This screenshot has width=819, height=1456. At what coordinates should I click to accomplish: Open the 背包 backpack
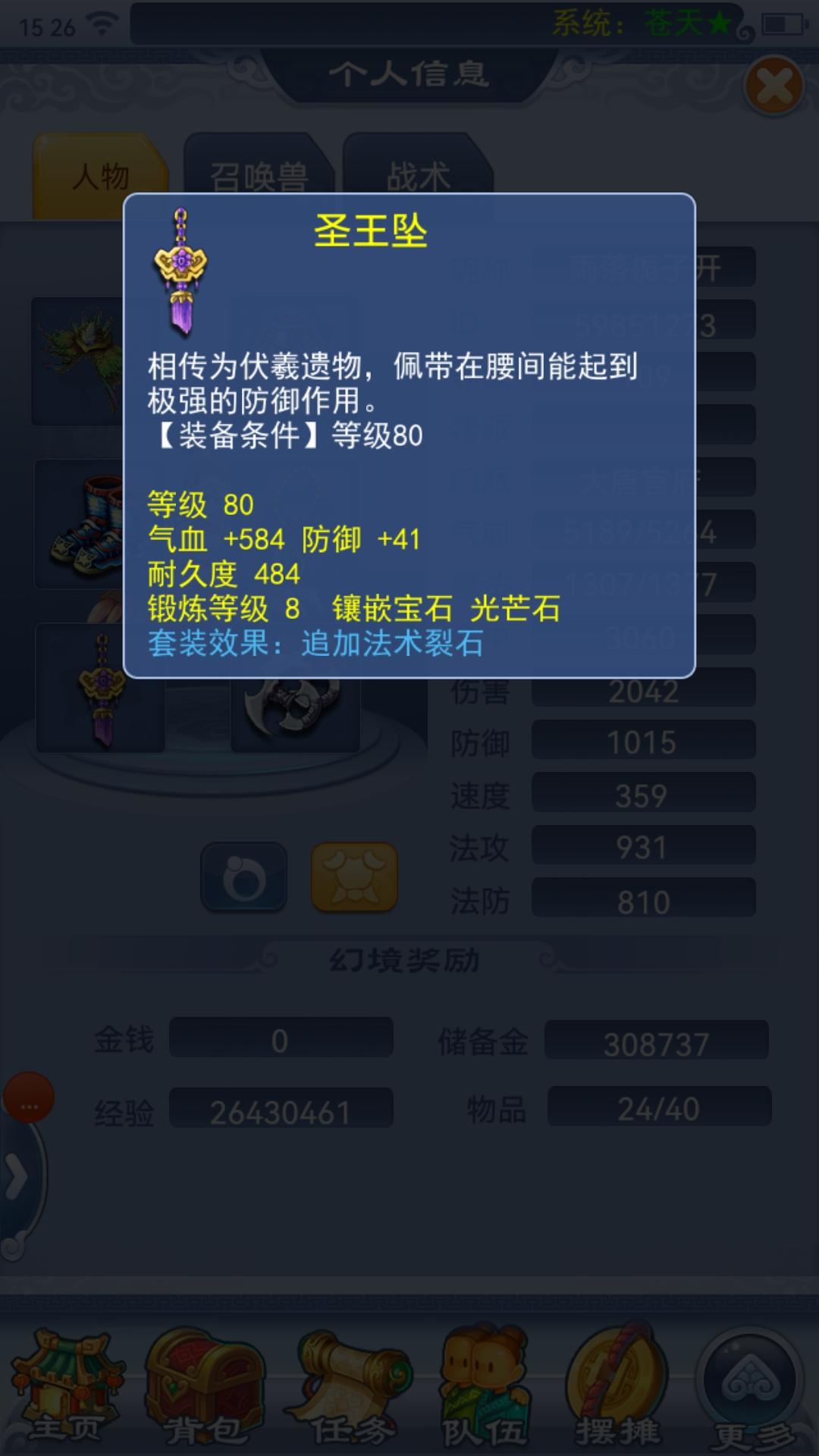click(x=203, y=1386)
